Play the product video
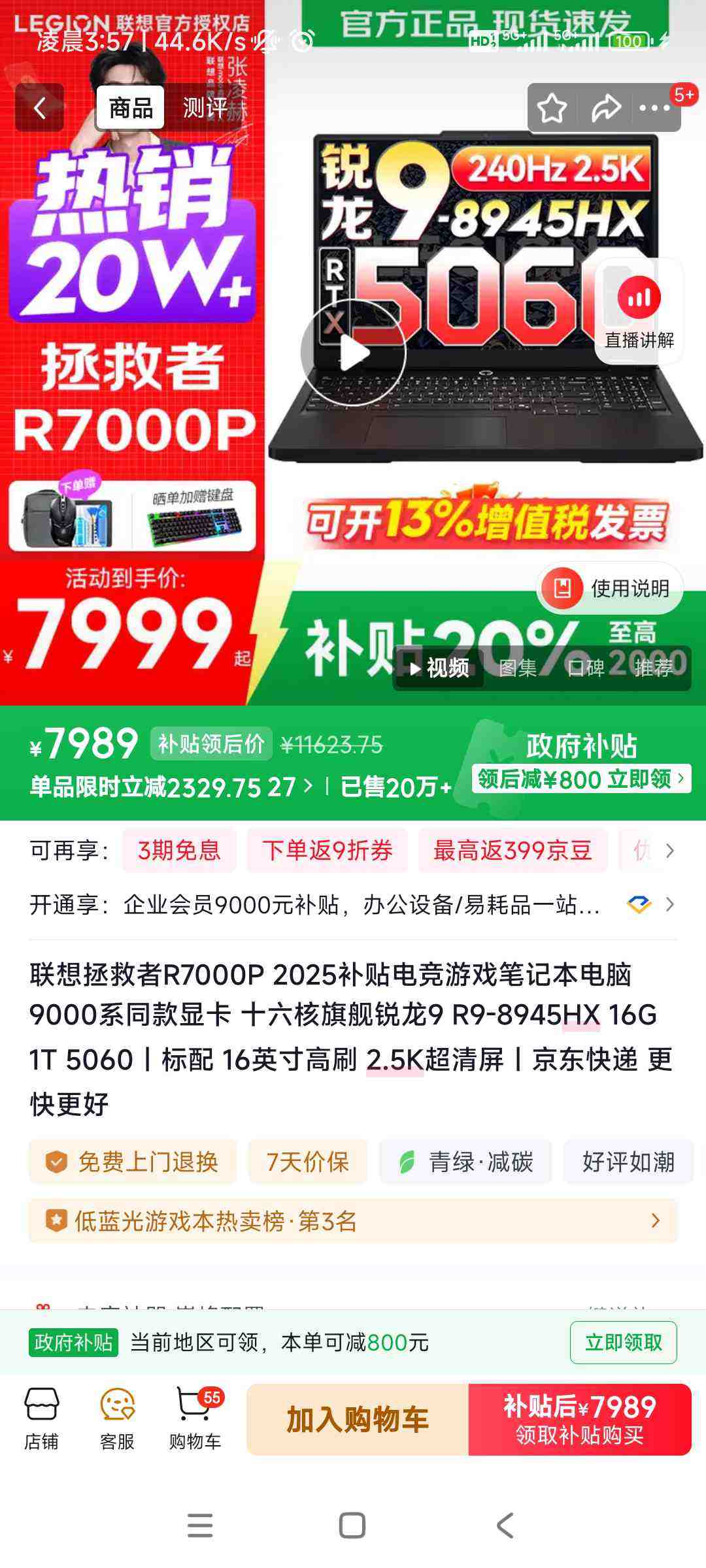 pyautogui.click(x=353, y=353)
